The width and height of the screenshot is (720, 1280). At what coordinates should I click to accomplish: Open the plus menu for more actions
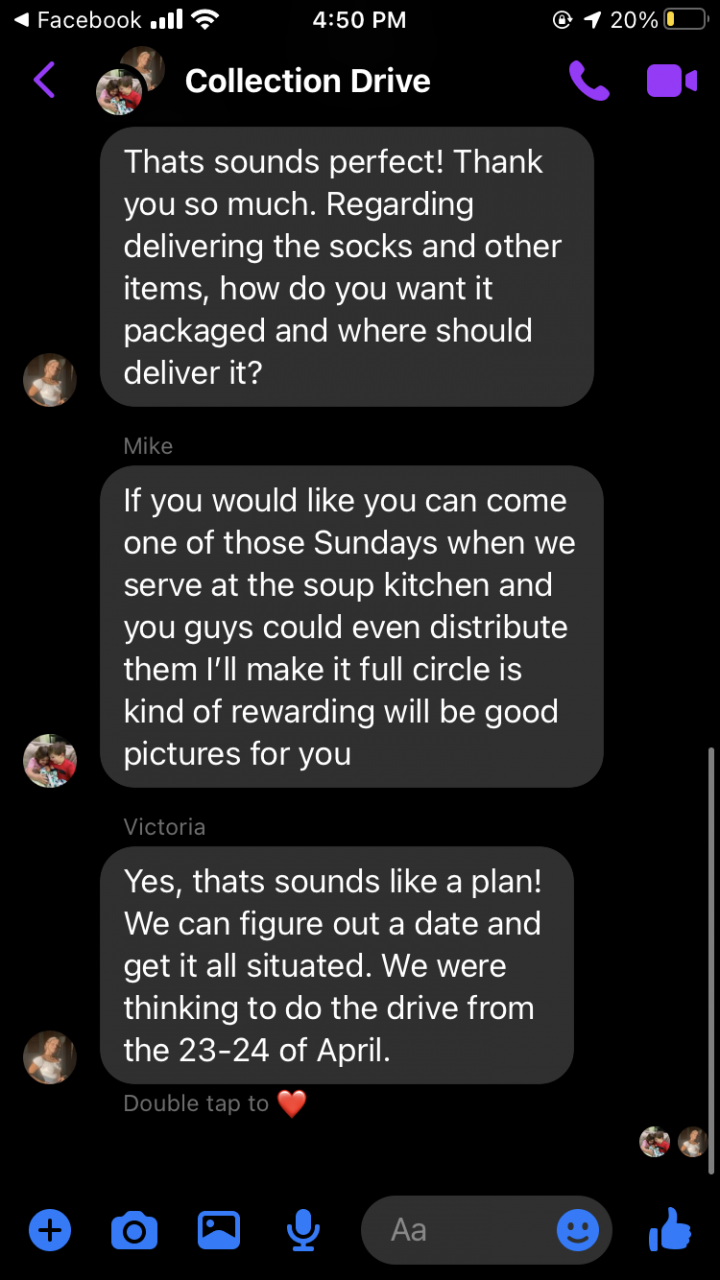tap(50, 1229)
